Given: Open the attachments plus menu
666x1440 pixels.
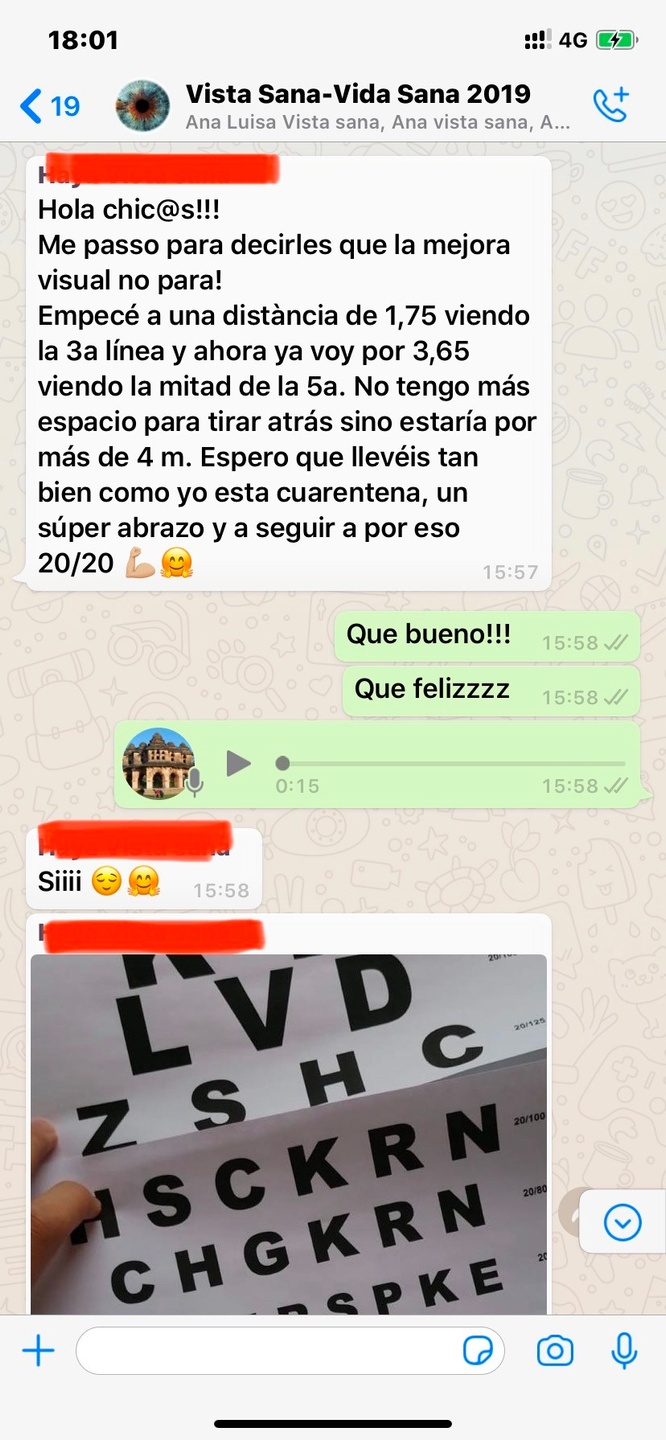Looking at the screenshot, I should (x=38, y=1352).
